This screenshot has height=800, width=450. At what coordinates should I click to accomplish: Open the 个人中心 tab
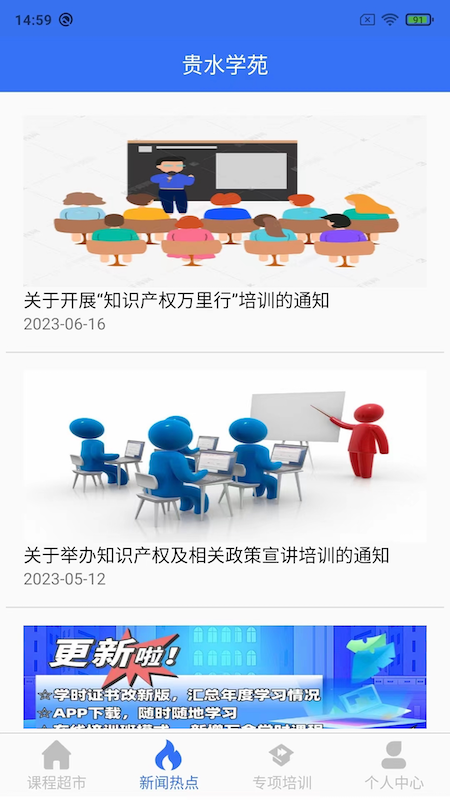click(394, 765)
